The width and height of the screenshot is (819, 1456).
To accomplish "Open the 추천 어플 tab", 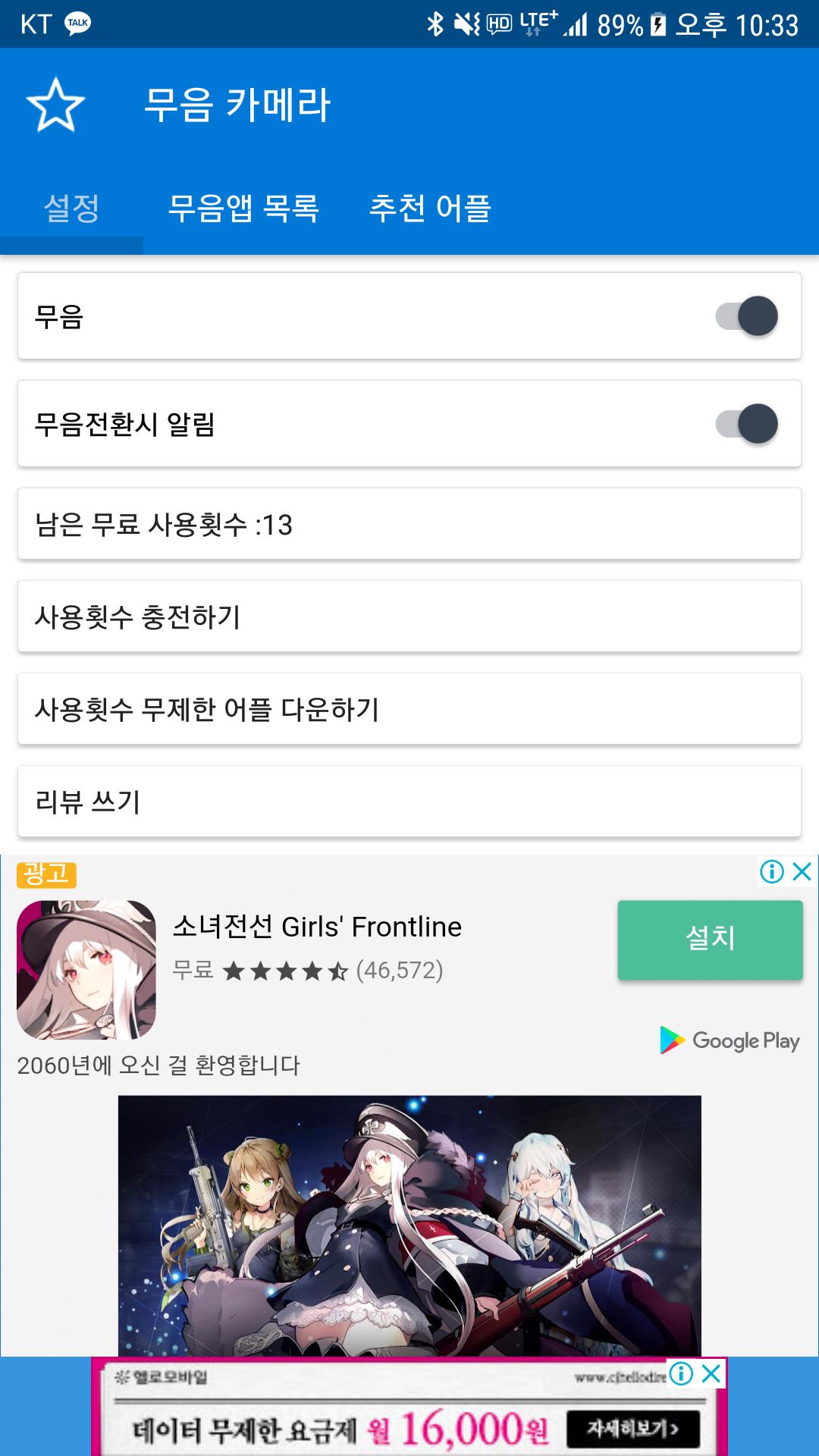I will click(430, 208).
